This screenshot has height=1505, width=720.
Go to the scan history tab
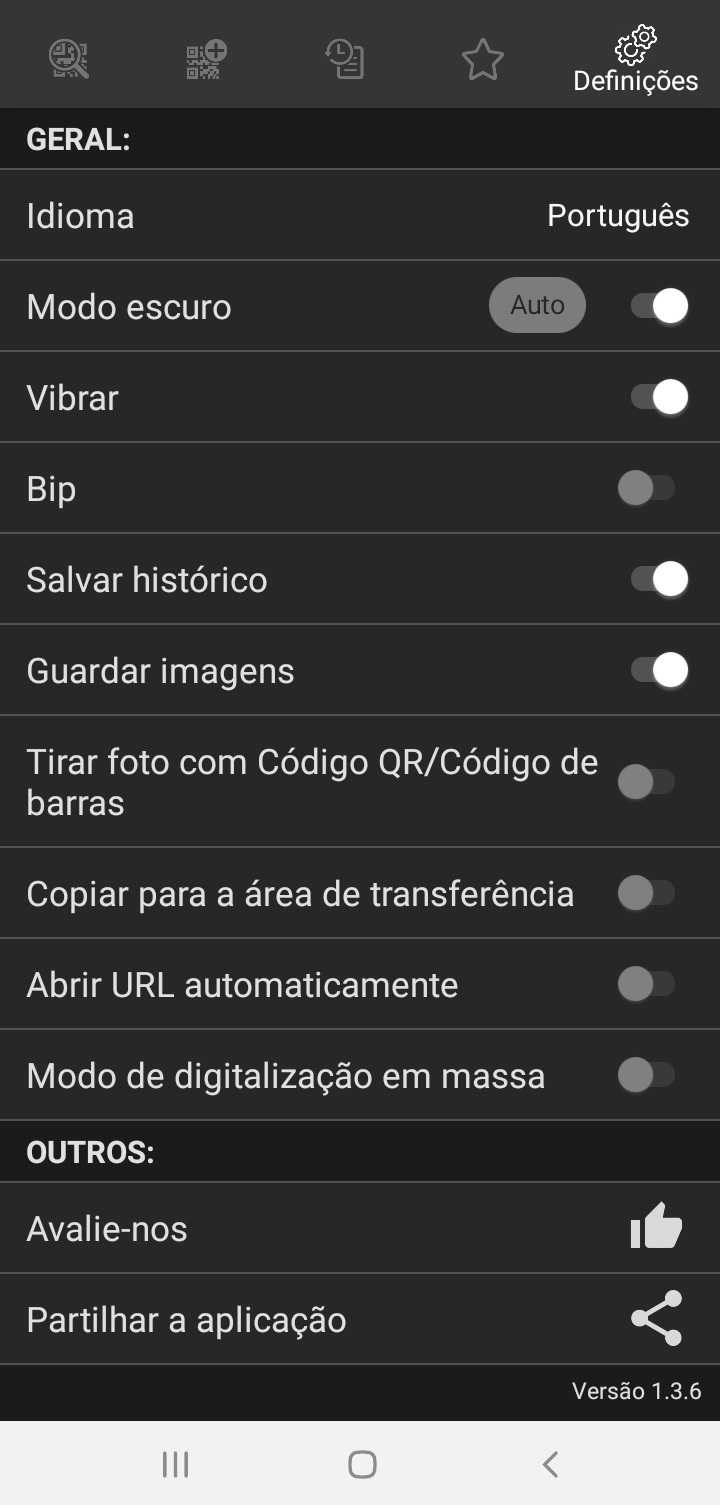[345, 59]
